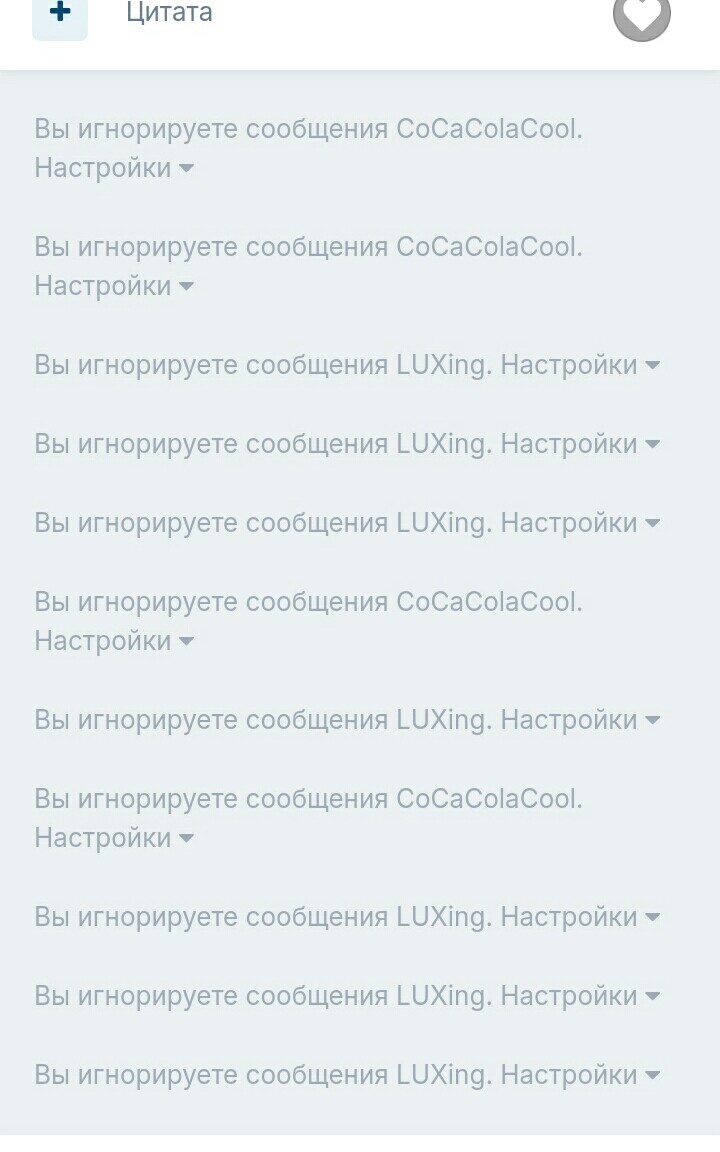Quote this post via Цитата
Screen dimensions: 720x1152
(x=169, y=14)
